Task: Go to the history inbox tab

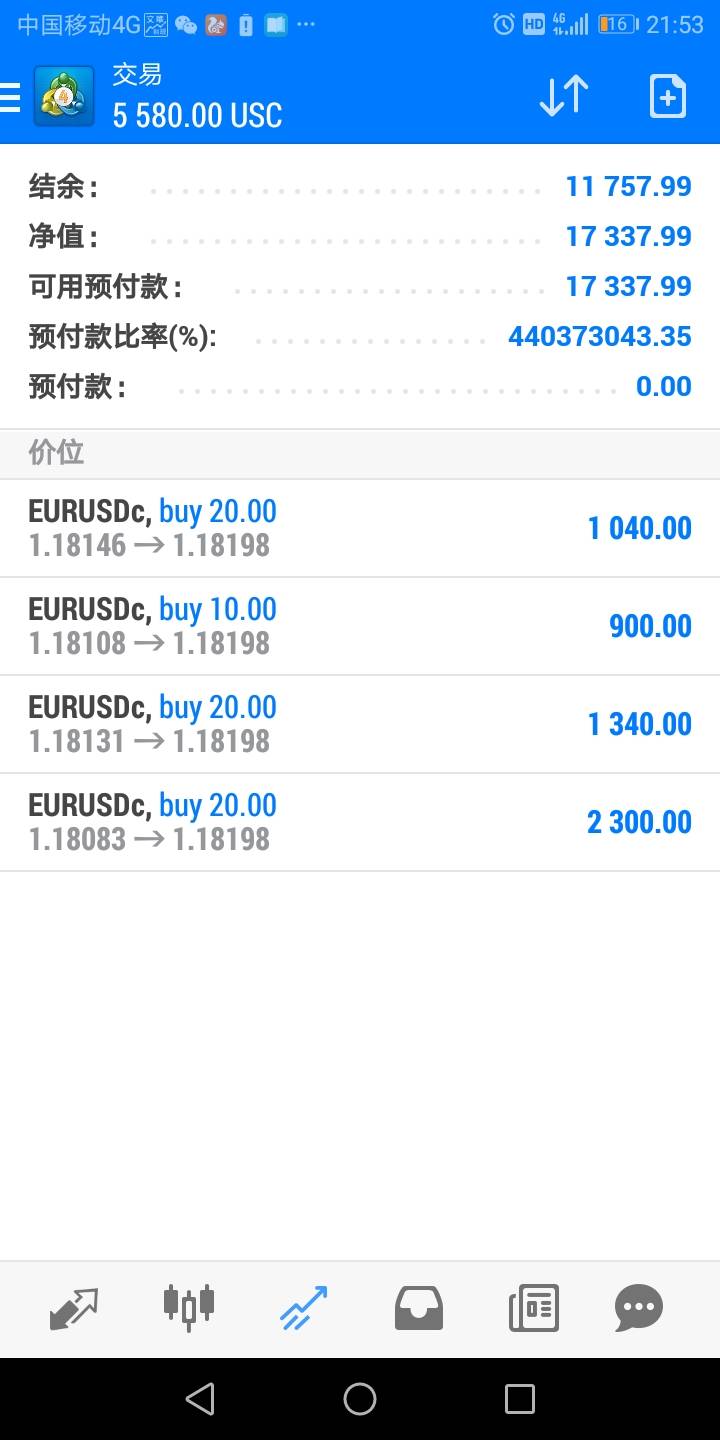Action: coord(419,1308)
